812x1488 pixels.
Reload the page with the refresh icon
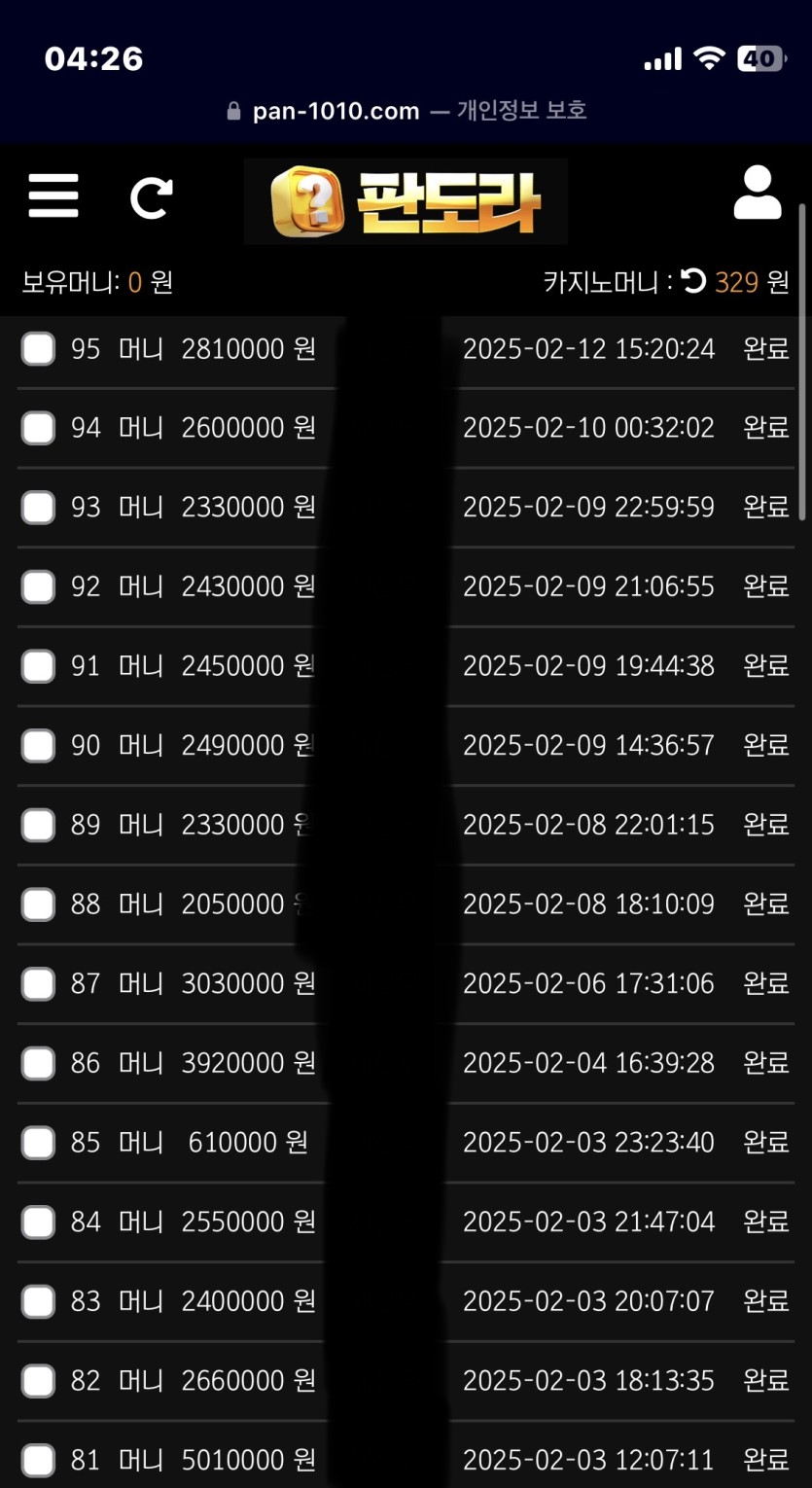pyautogui.click(x=151, y=197)
